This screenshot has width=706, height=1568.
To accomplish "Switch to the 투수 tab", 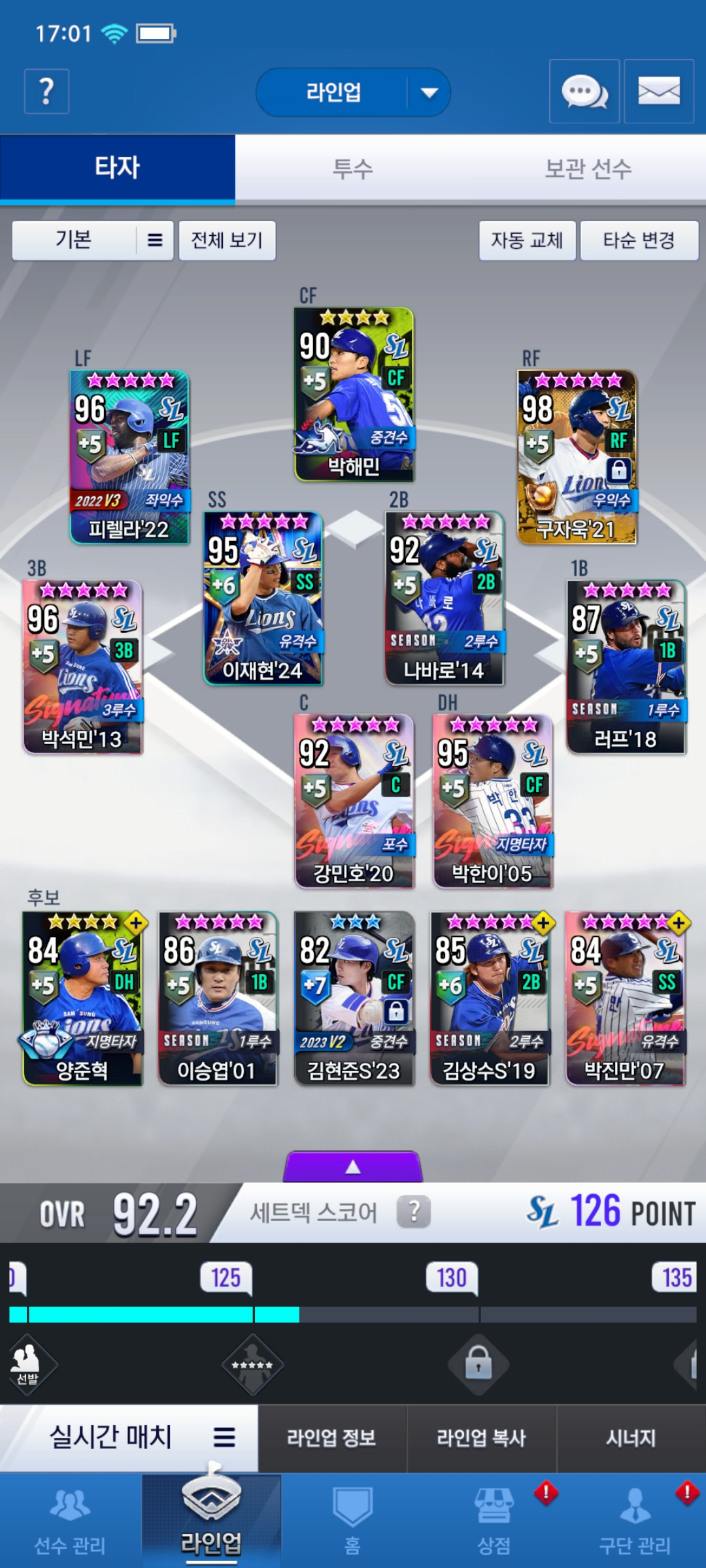I will click(352, 169).
